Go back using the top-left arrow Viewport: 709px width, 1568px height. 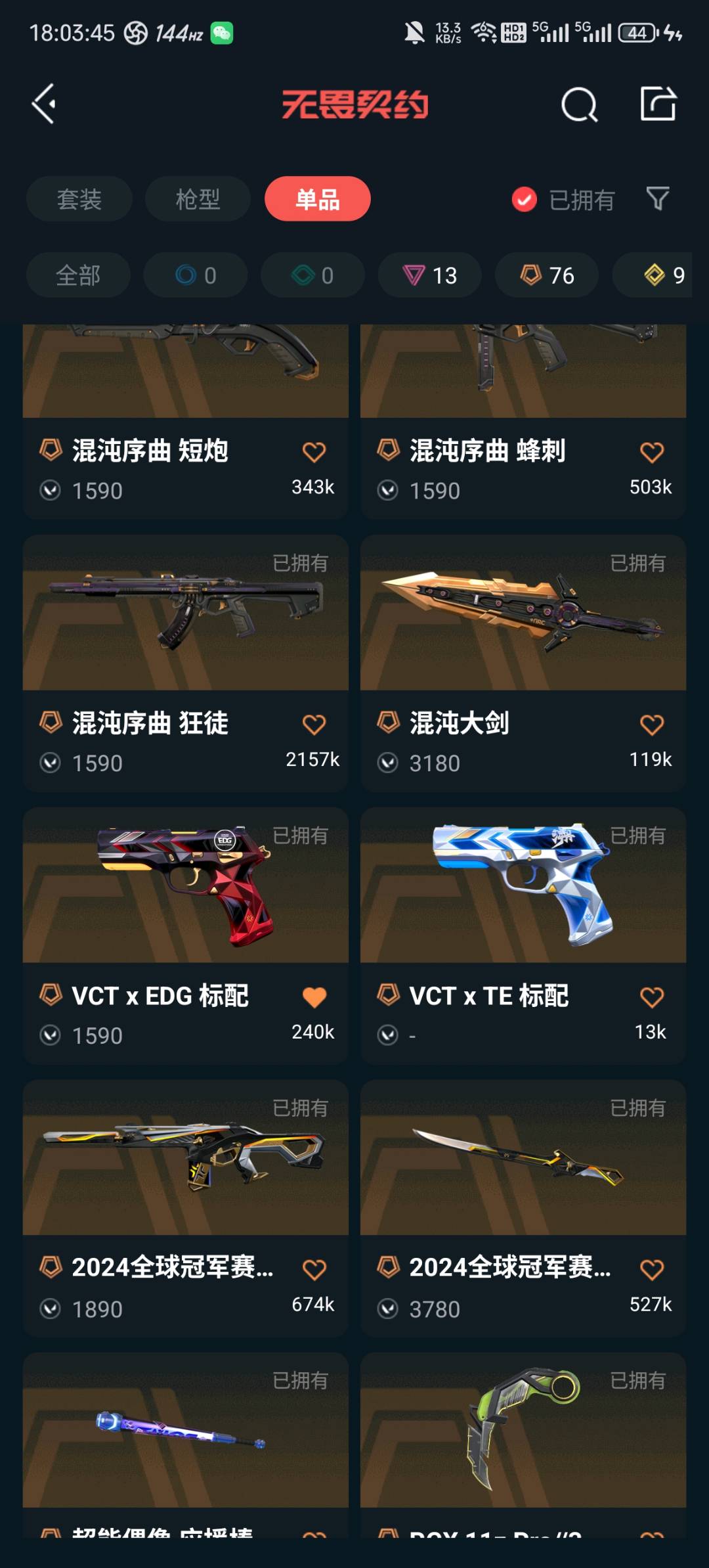pos(44,104)
